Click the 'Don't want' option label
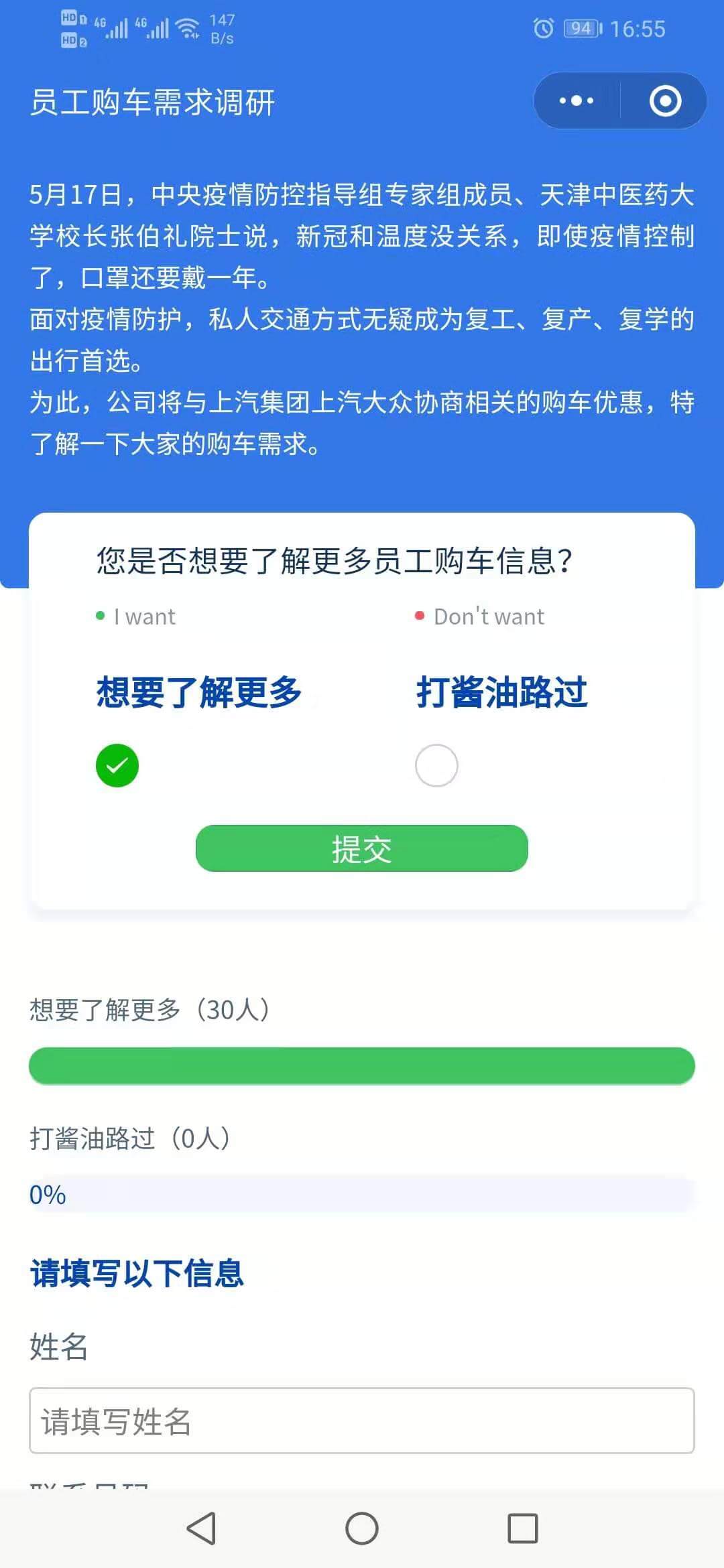 tap(487, 616)
